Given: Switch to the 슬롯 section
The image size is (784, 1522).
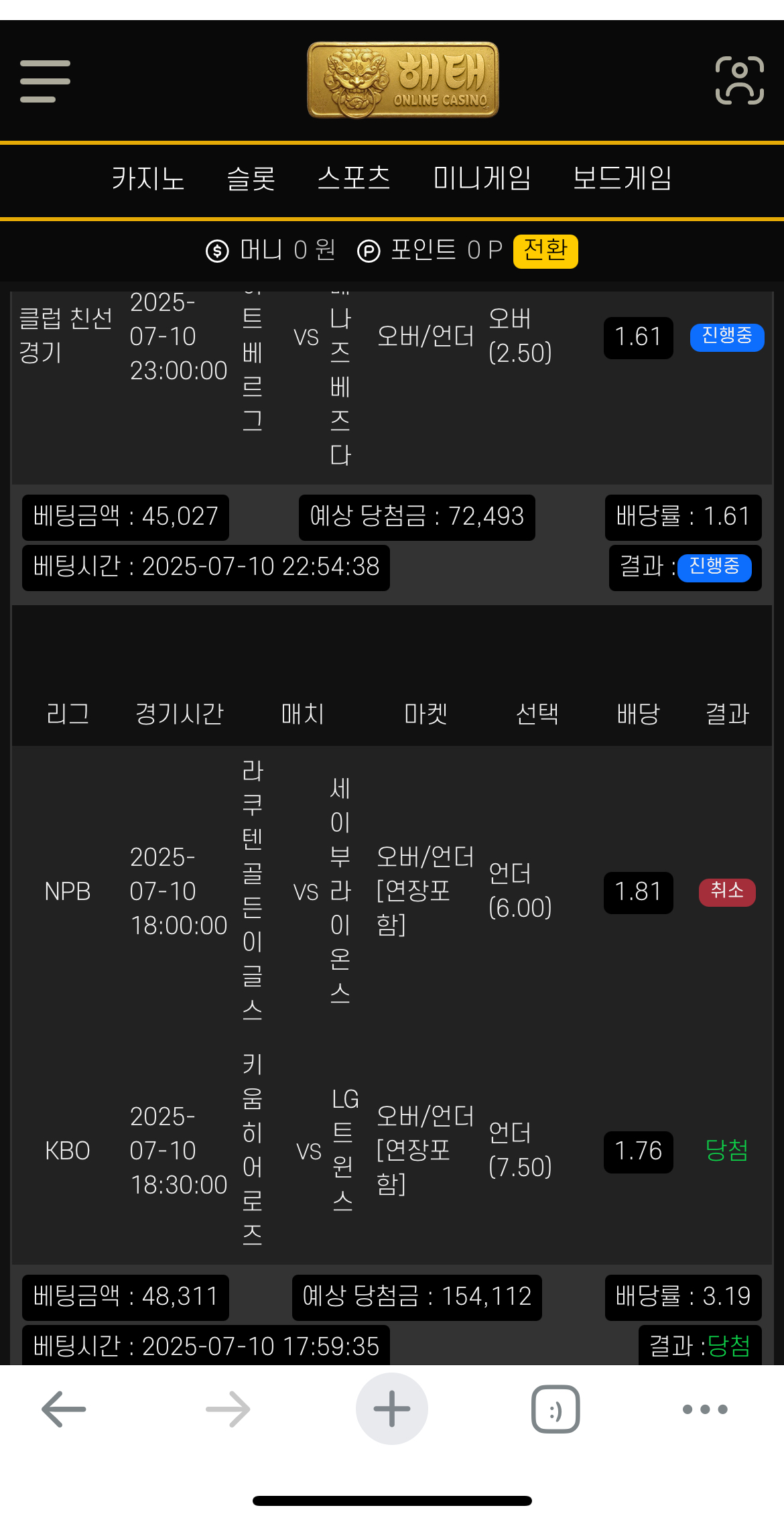Looking at the screenshot, I should point(251,178).
